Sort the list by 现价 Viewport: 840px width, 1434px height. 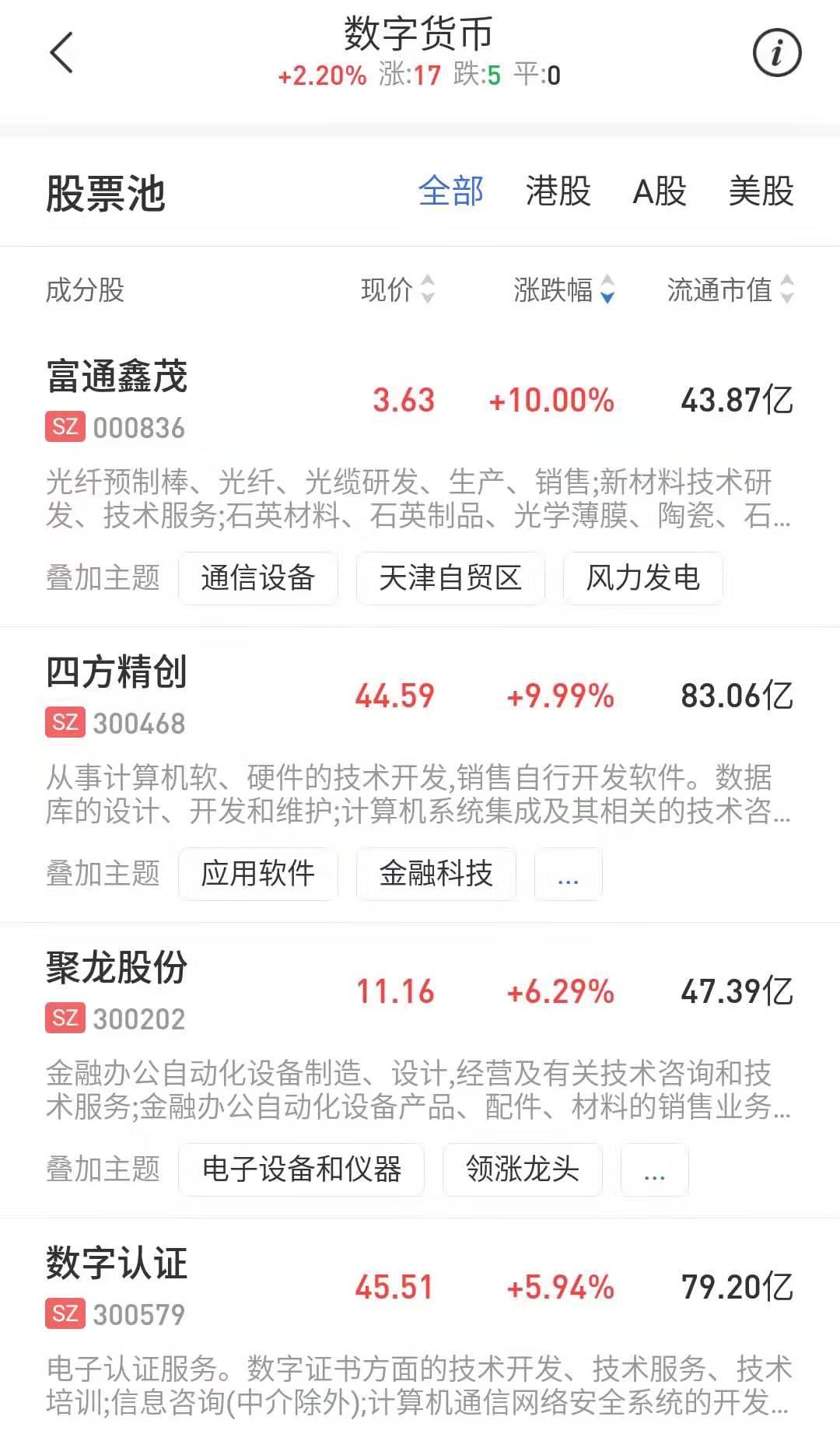pos(397,289)
